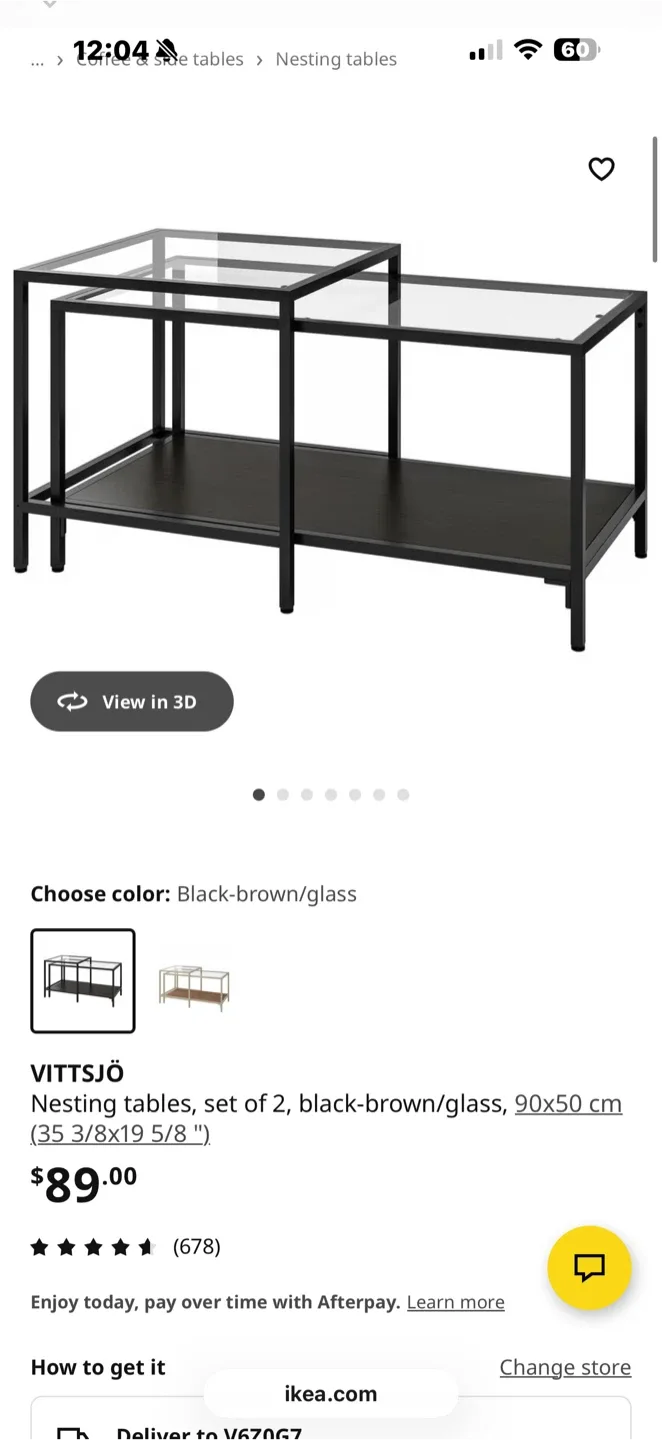
Task: Open the 90x50 cm size link
Action: coord(568,1104)
